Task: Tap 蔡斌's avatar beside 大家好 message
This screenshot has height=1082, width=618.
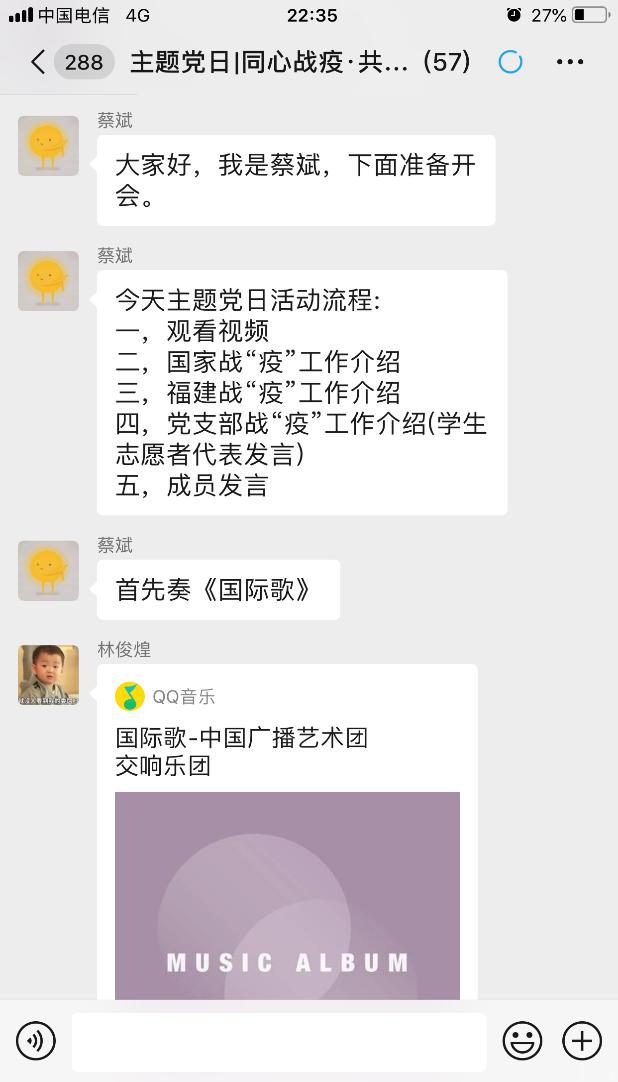Action: click(48, 146)
